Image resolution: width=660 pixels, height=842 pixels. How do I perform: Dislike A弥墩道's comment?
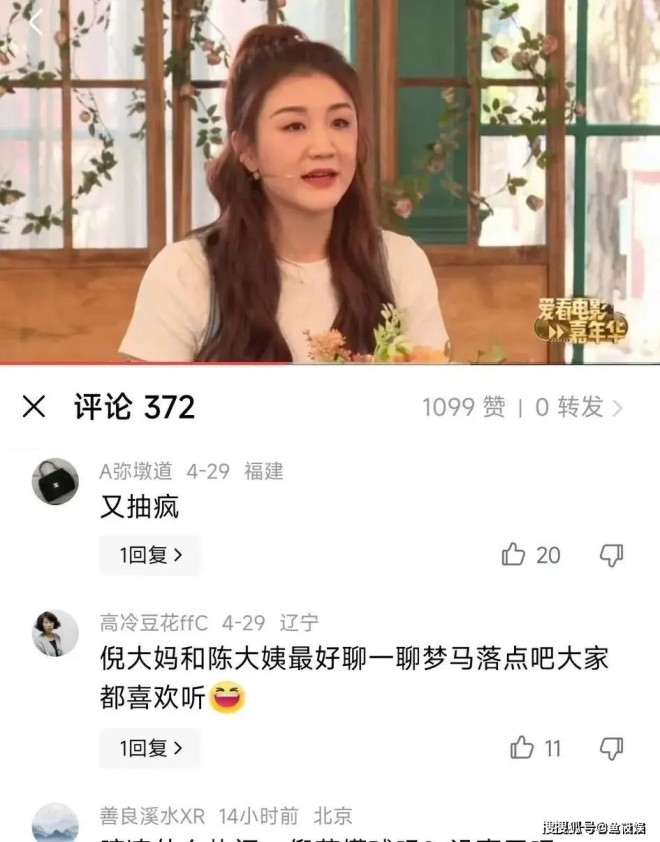pyautogui.click(x=610, y=555)
